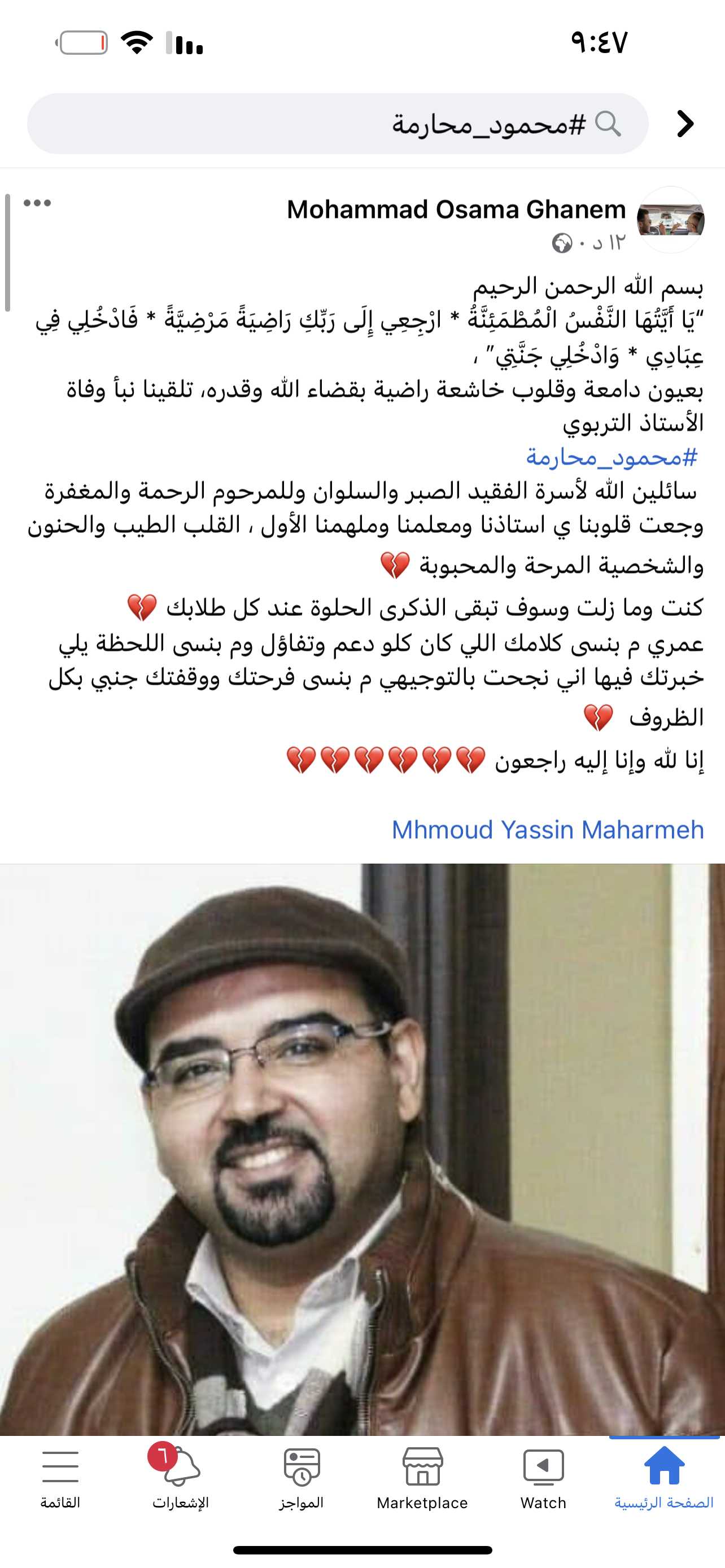Screen dimensions: 725x1568
Task: Visit Mohammad Osama Ghanem's profile name
Action: point(456,209)
